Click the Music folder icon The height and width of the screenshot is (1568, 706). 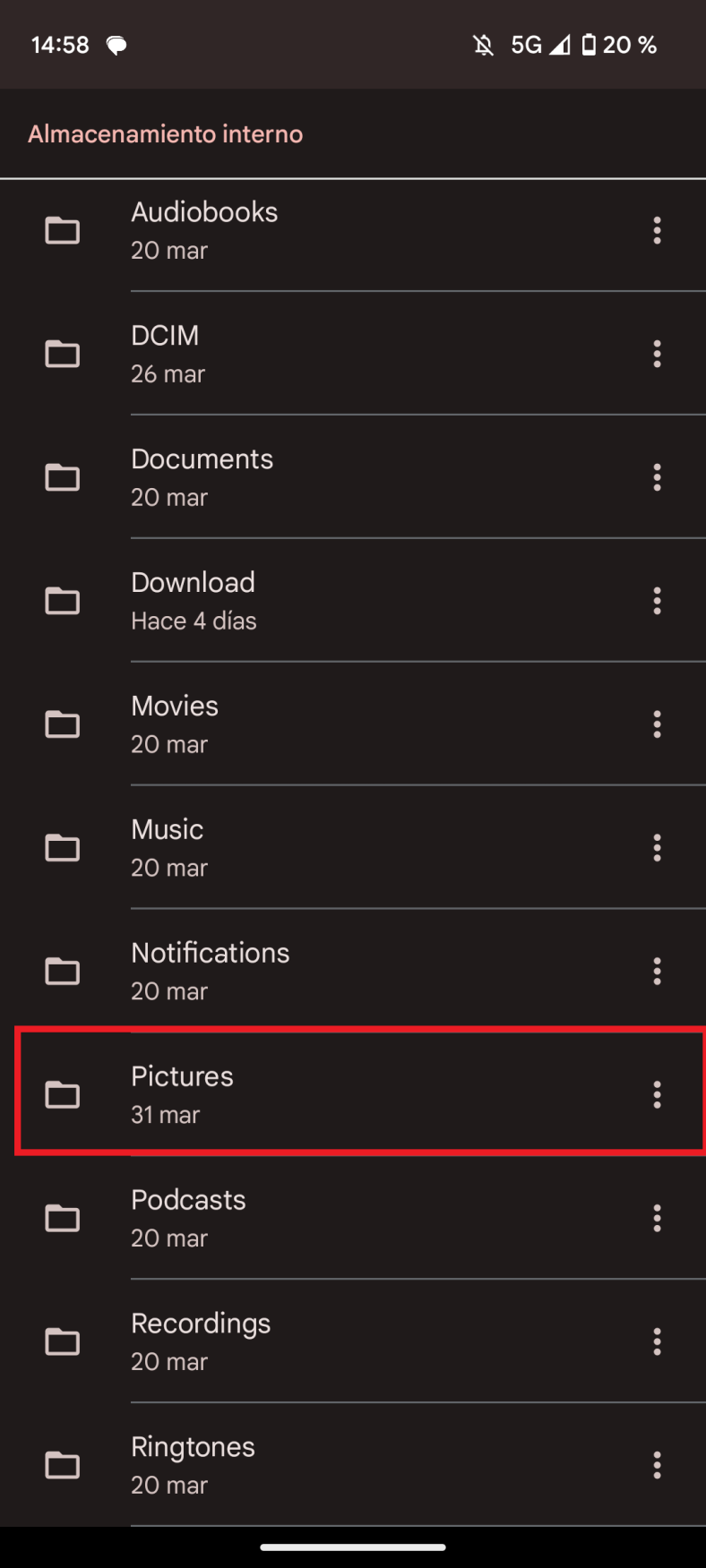tap(62, 847)
